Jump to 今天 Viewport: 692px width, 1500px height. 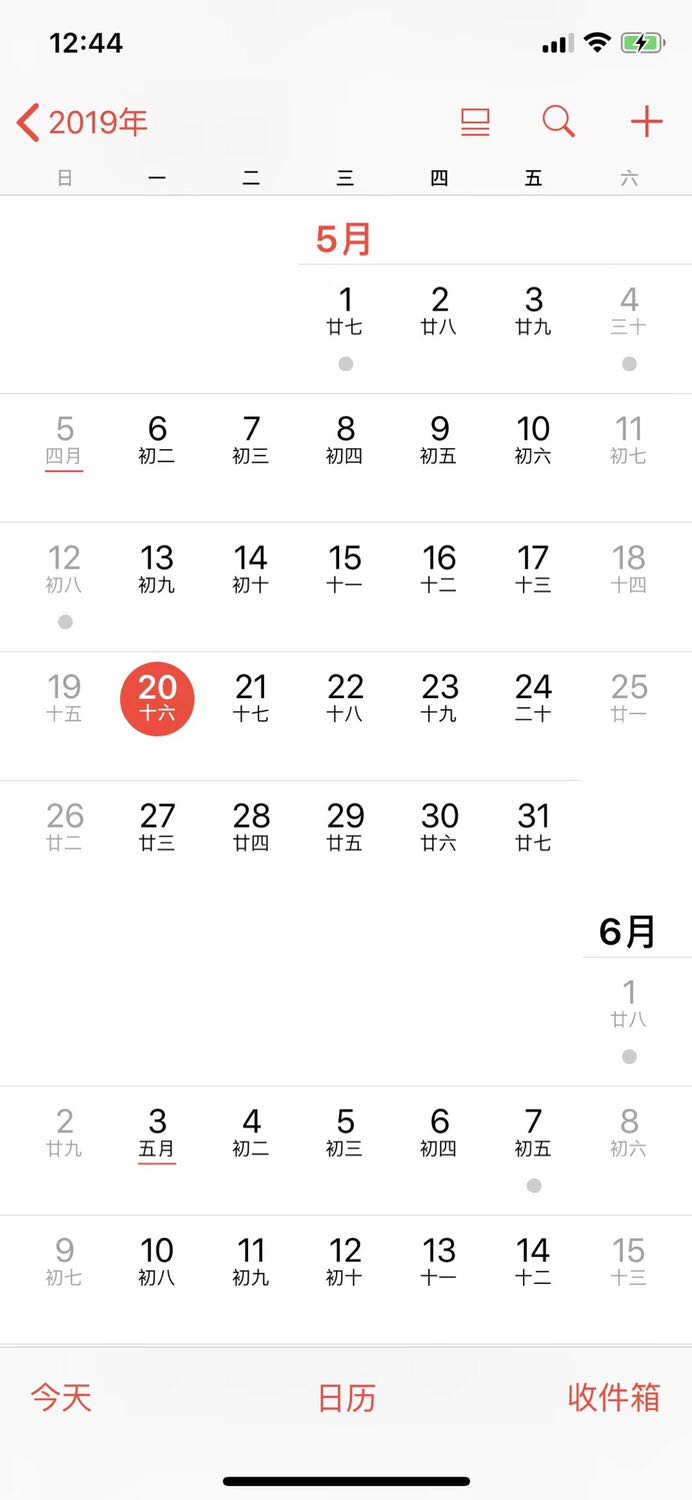tap(61, 1397)
